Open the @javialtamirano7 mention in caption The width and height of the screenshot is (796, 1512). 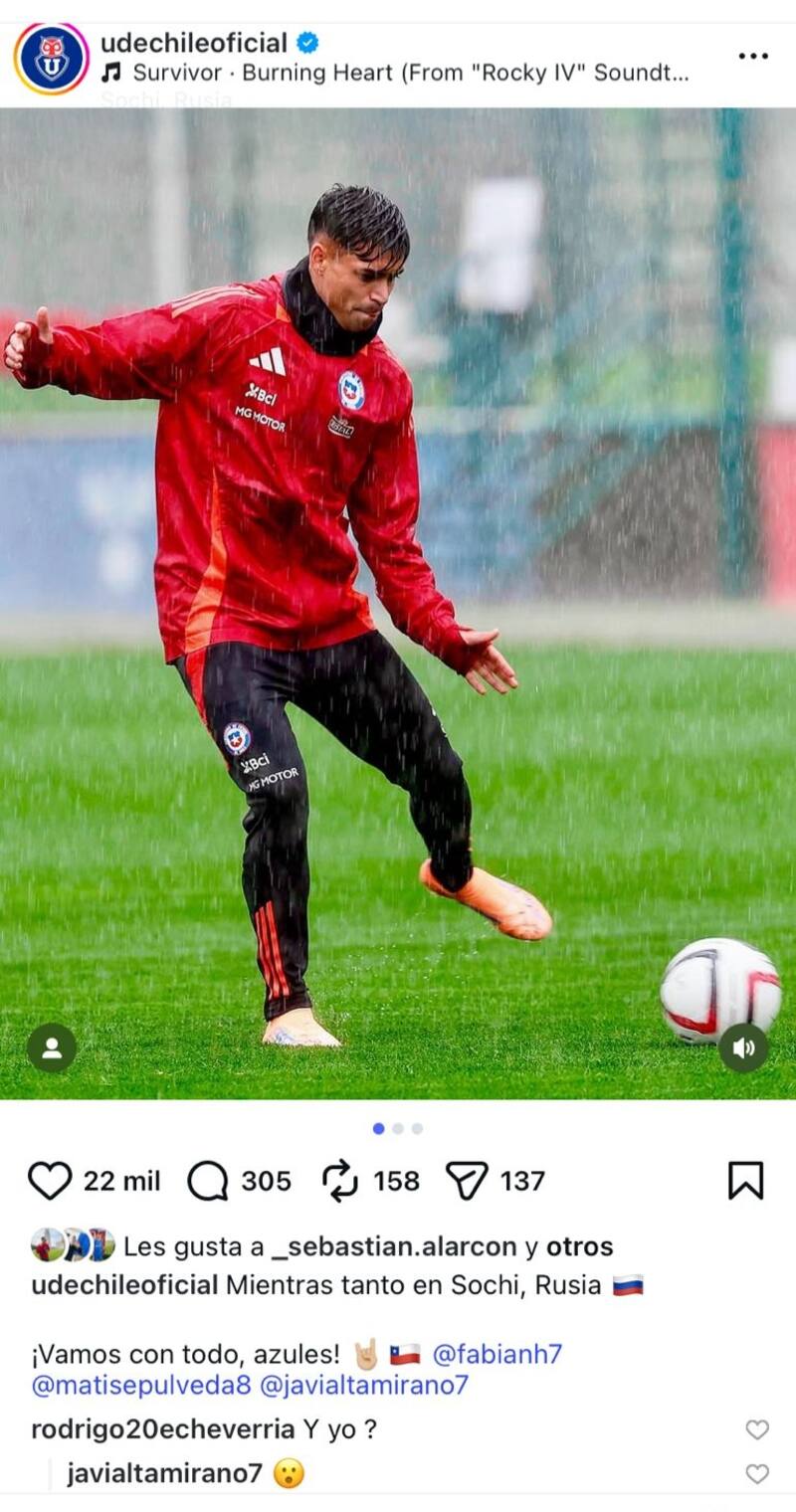363,1385
